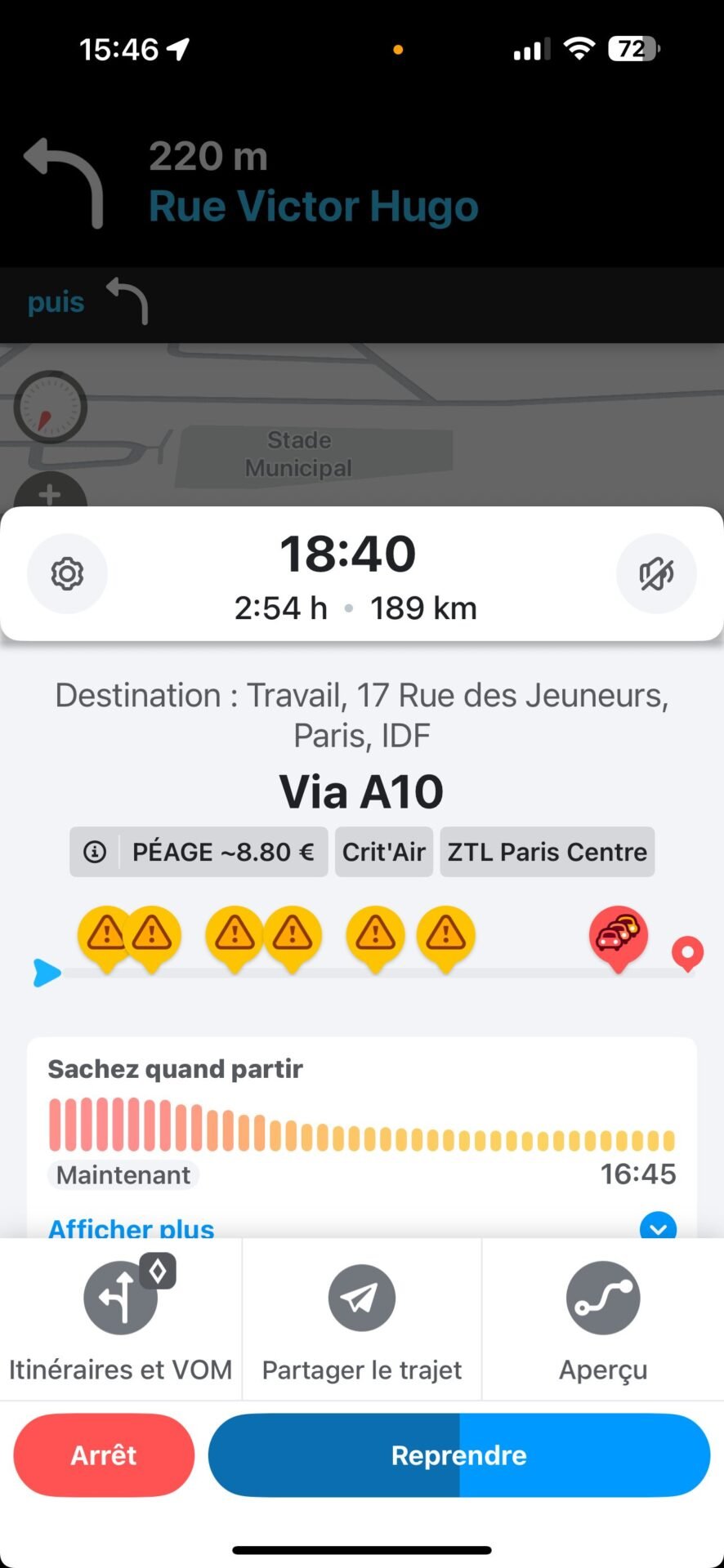Open the Aperçu route overview
The width and height of the screenshot is (724, 1568).
click(x=603, y=1319)
